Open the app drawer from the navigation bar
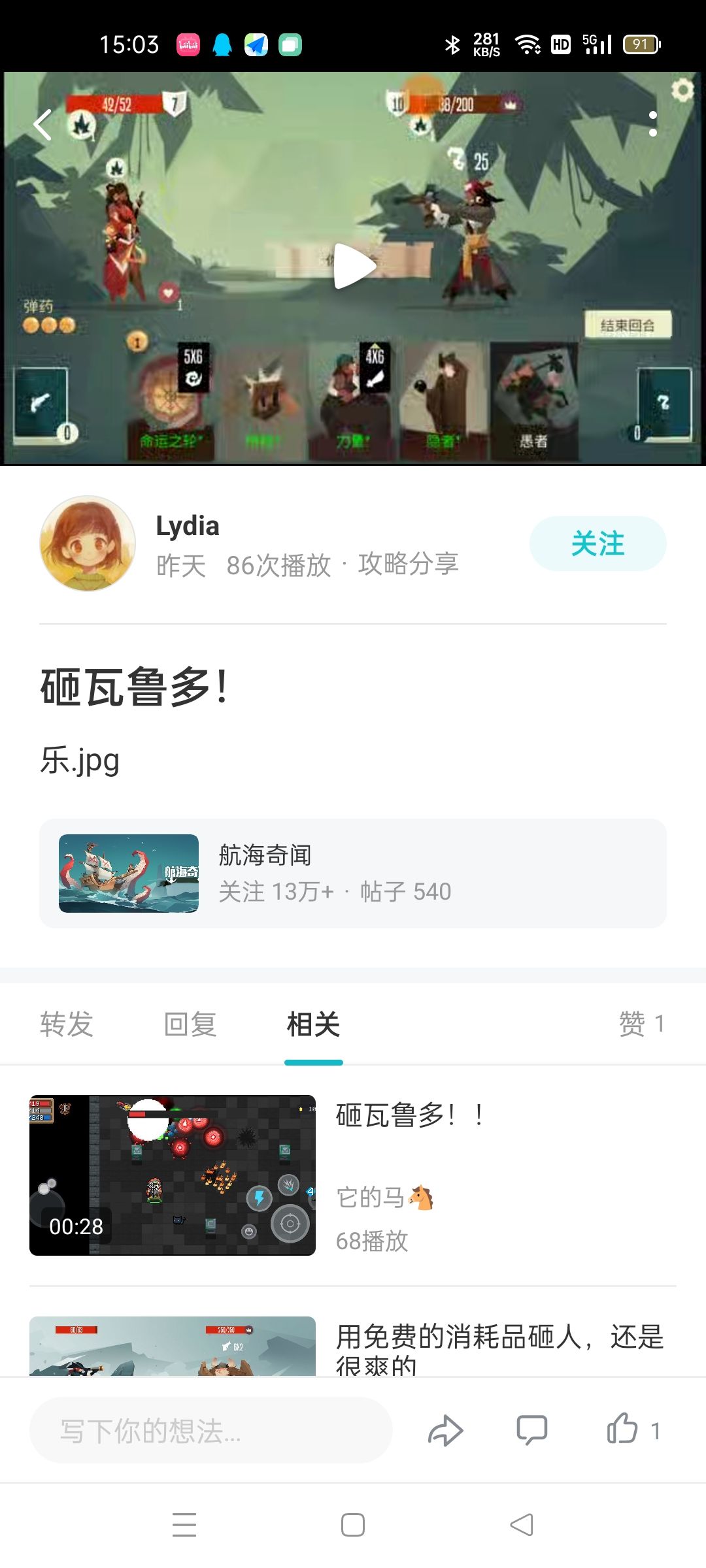 tap(185, 1523)
